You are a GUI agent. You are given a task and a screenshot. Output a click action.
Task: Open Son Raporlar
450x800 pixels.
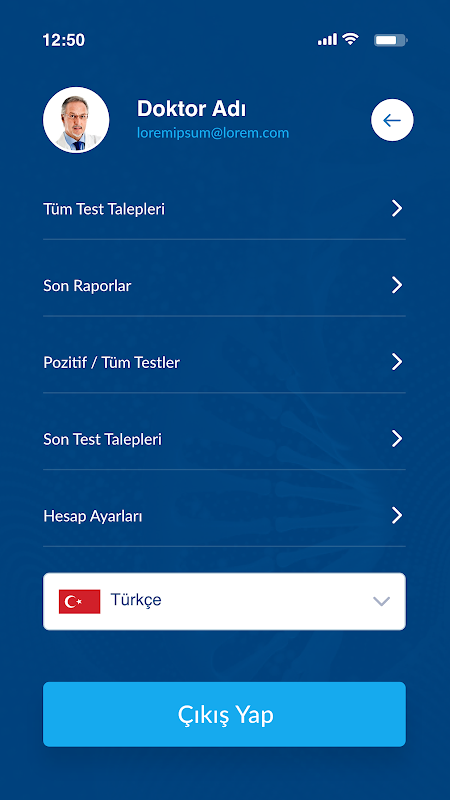point(224,286)
